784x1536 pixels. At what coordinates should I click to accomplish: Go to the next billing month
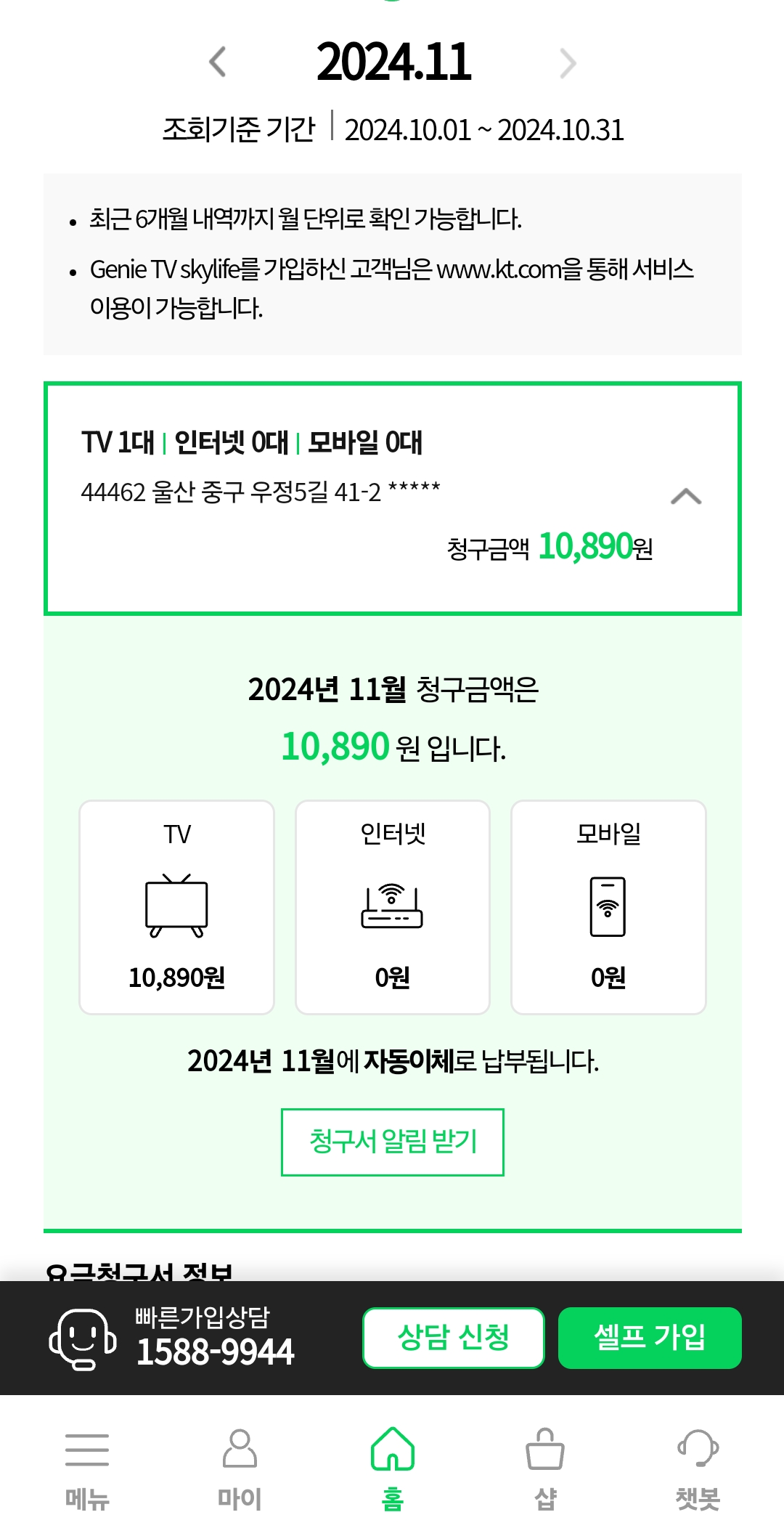click(x=568, y=63)
